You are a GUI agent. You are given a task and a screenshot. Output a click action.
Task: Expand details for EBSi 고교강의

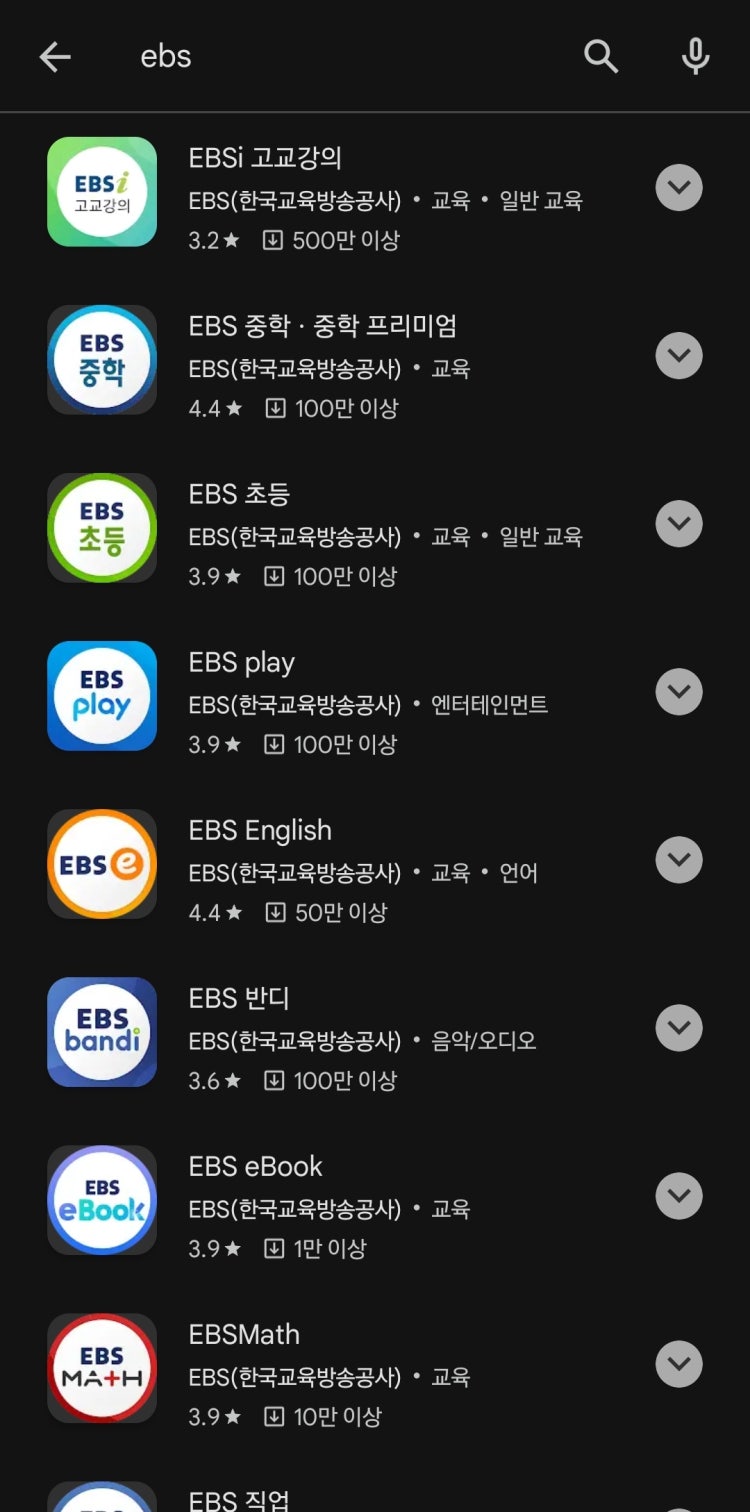point(679,187)
